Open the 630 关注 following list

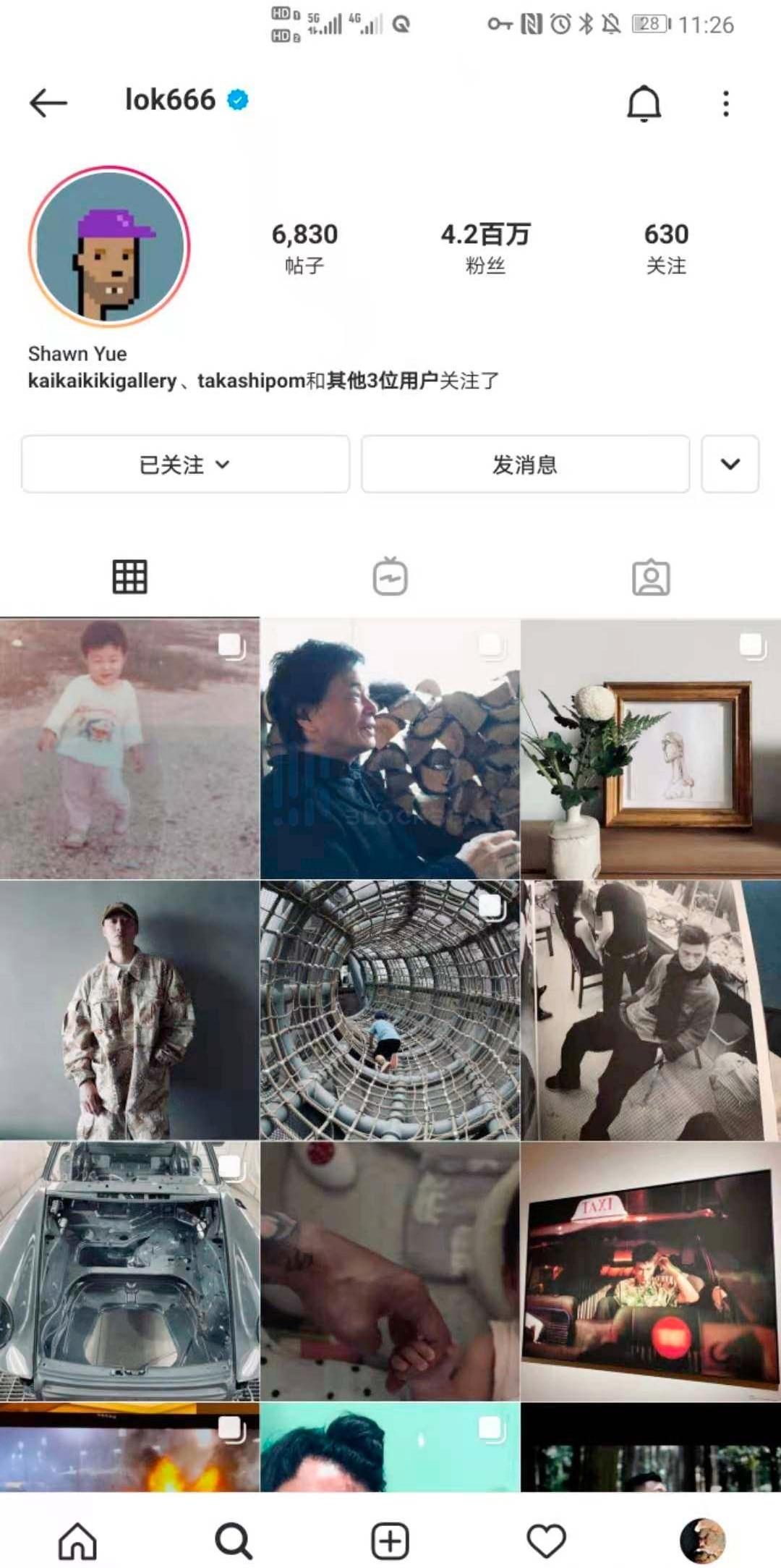click(666, 248)
